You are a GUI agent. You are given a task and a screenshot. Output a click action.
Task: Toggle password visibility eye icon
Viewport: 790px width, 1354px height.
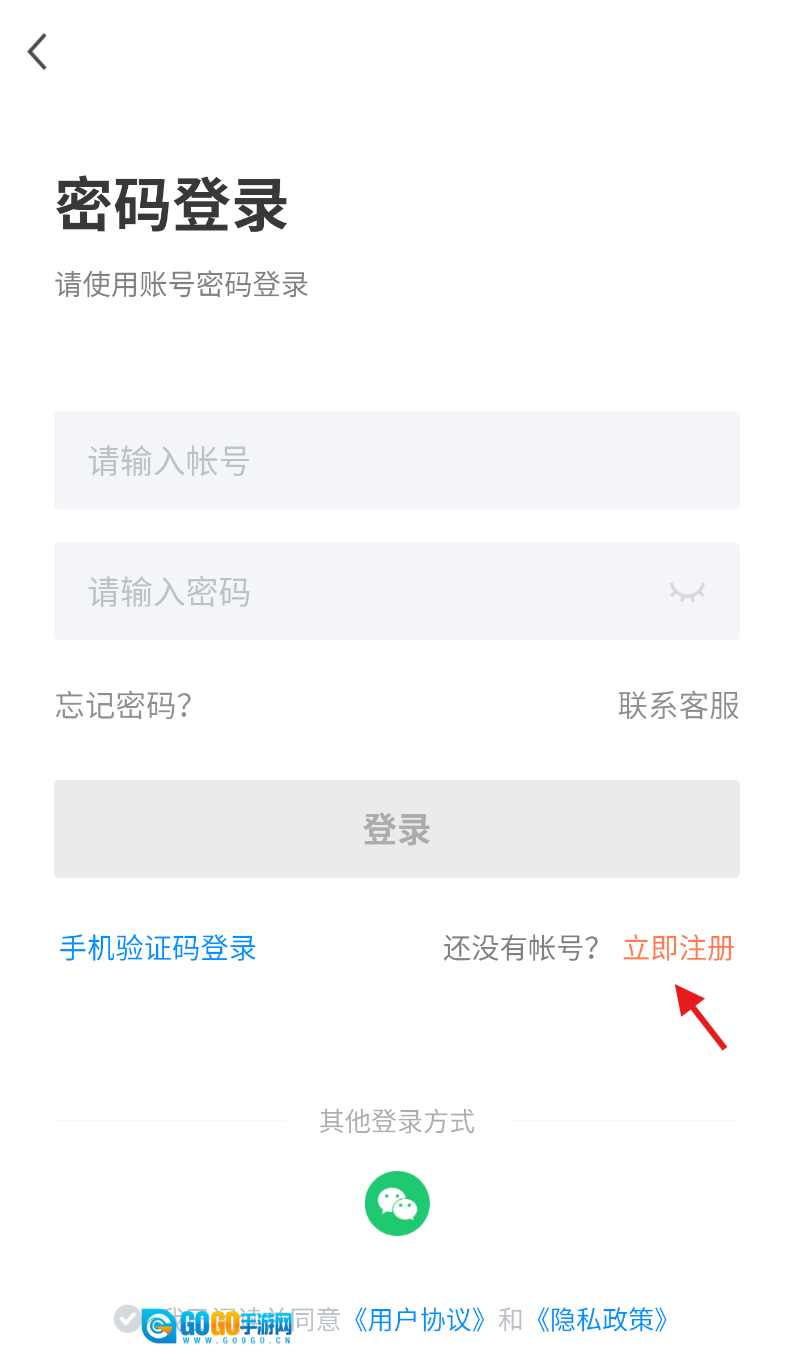(687, 592)
